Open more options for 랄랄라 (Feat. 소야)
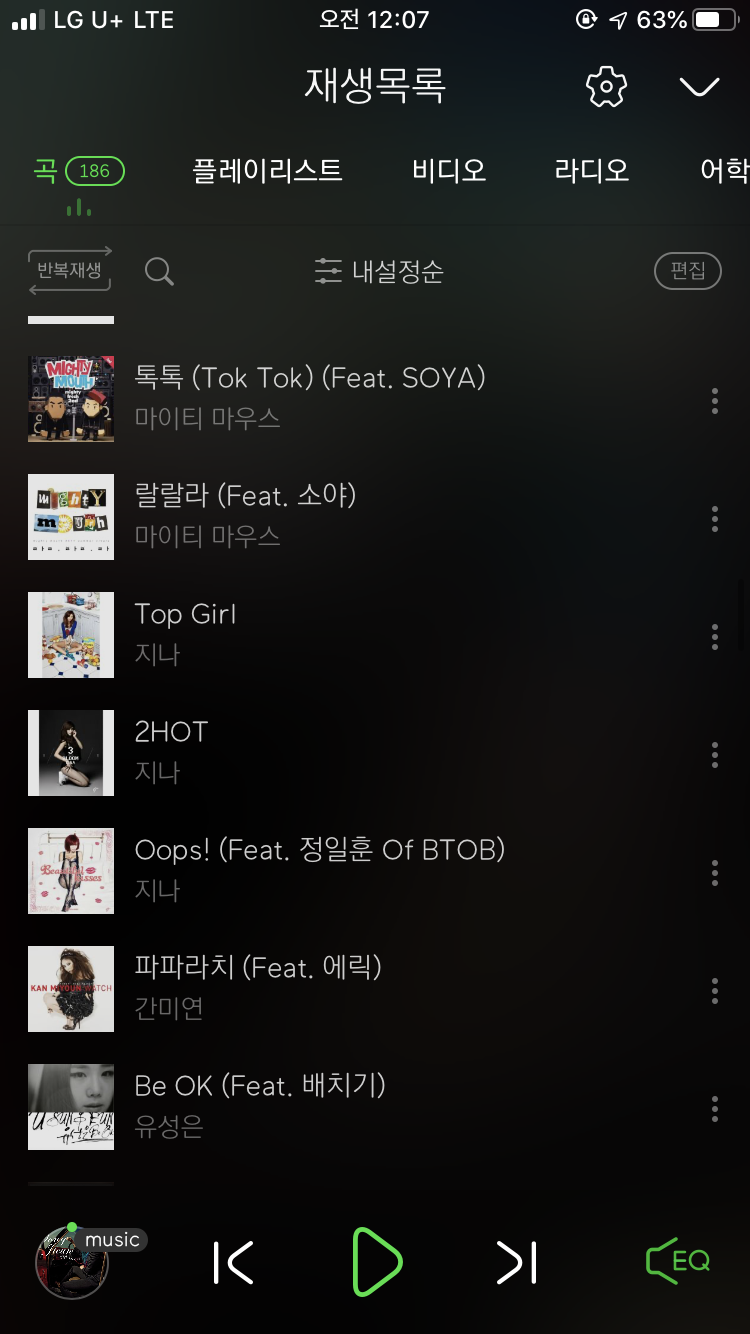Image resolution: width=750 pixels, height=1334 pixels. click(714, 518)
